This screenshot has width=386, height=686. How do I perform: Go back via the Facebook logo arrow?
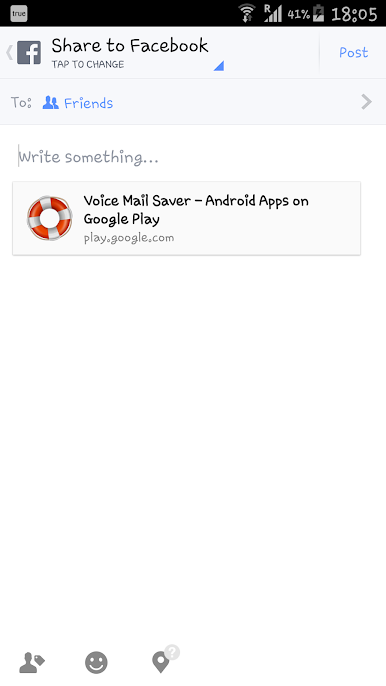[x=24, y=52]
